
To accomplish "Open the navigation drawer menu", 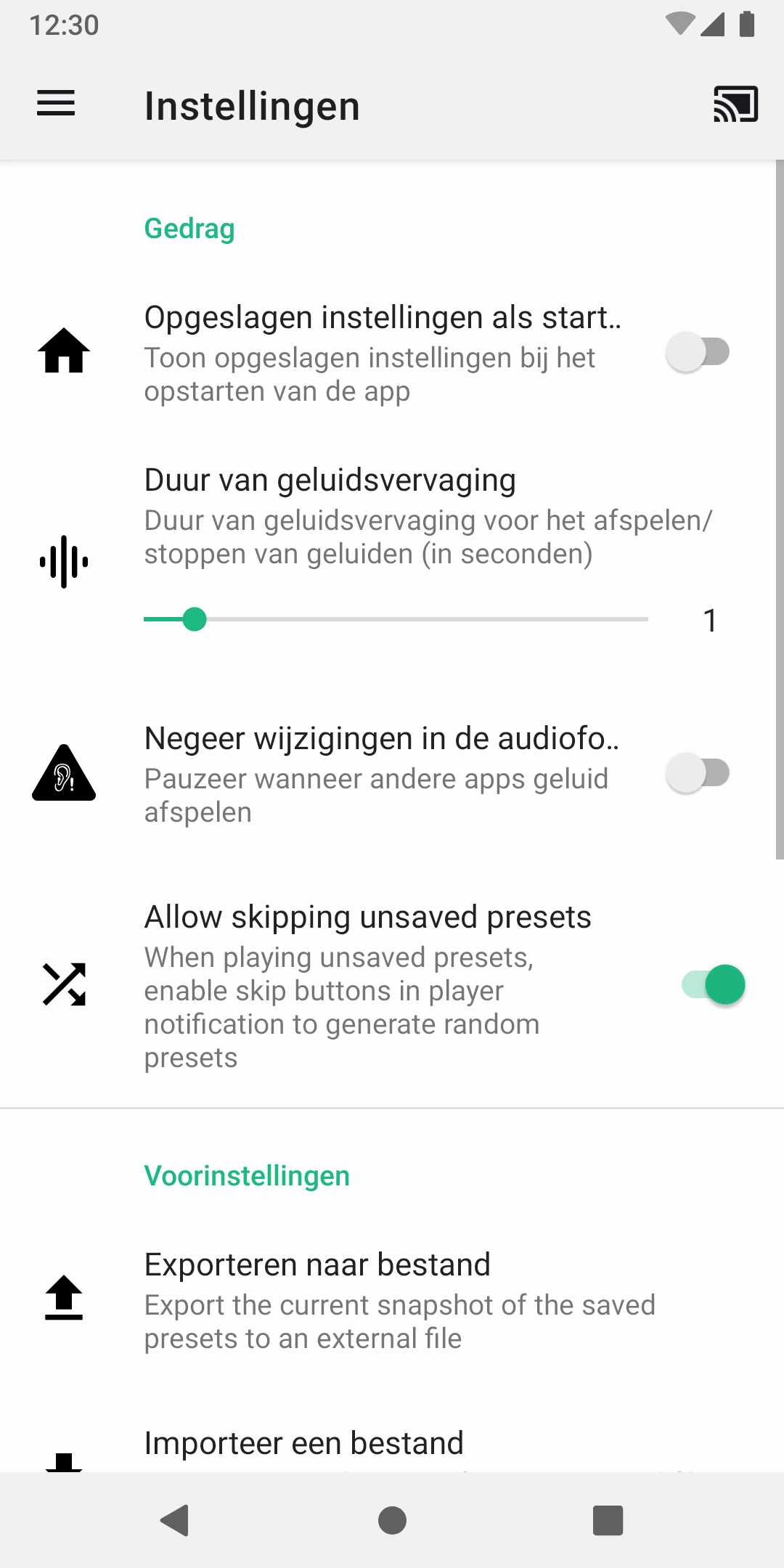I will tap(56, 104).
